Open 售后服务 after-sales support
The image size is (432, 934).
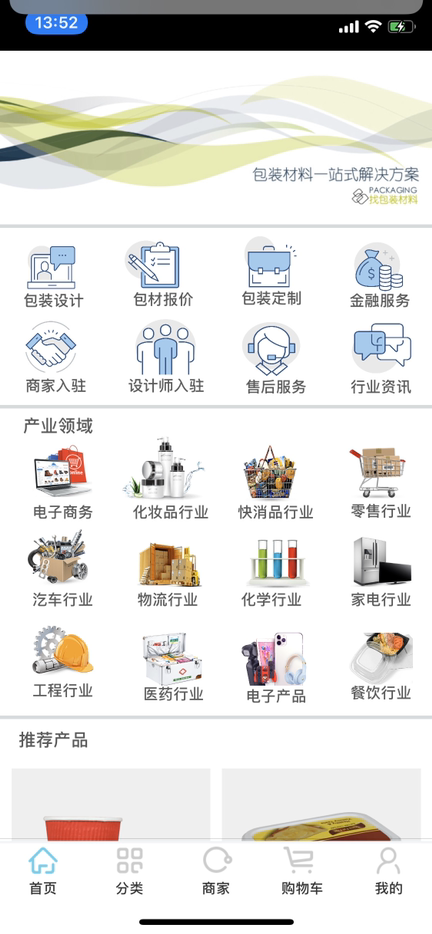[275, 359]
